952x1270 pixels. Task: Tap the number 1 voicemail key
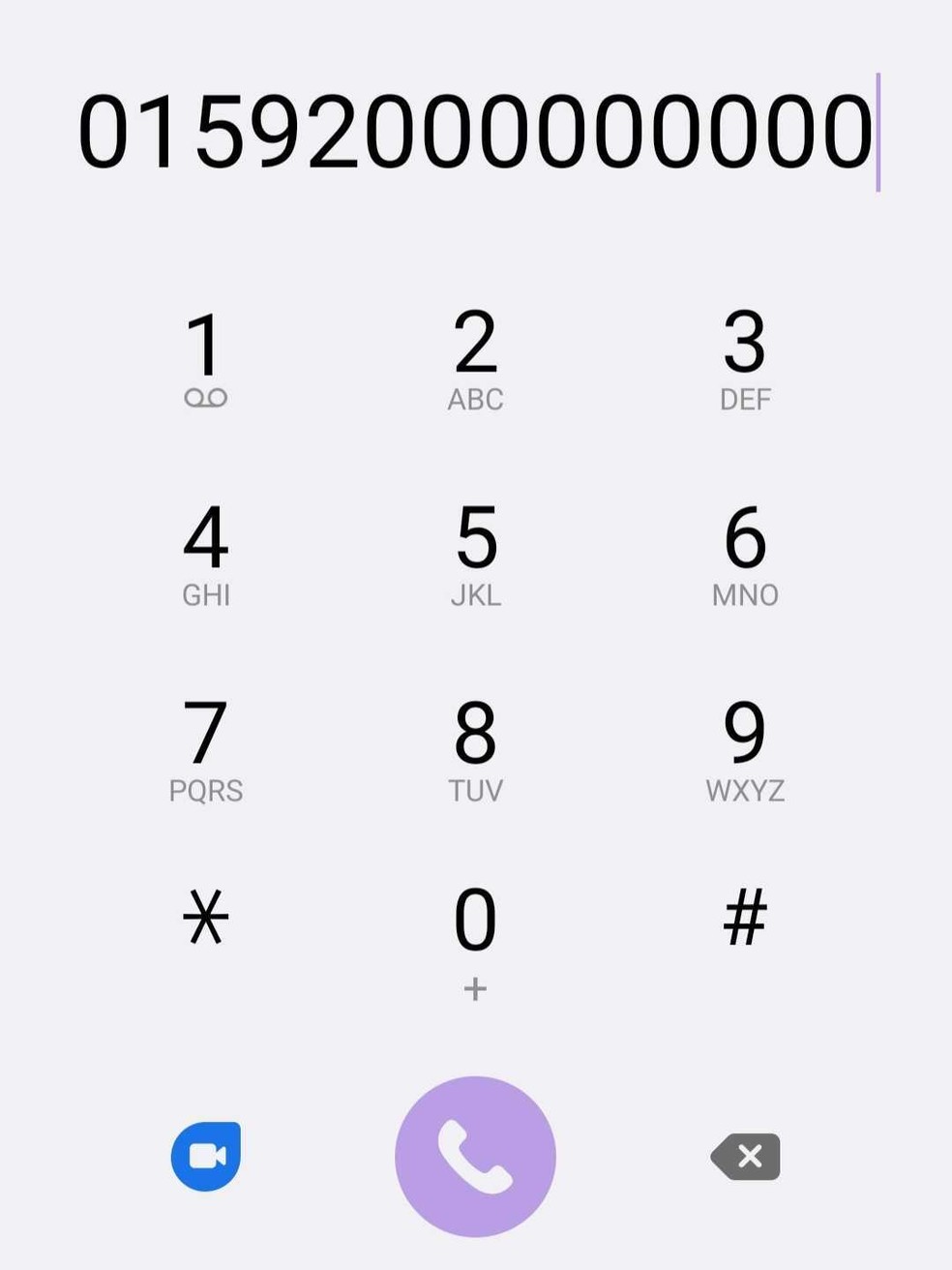[205, 358]
